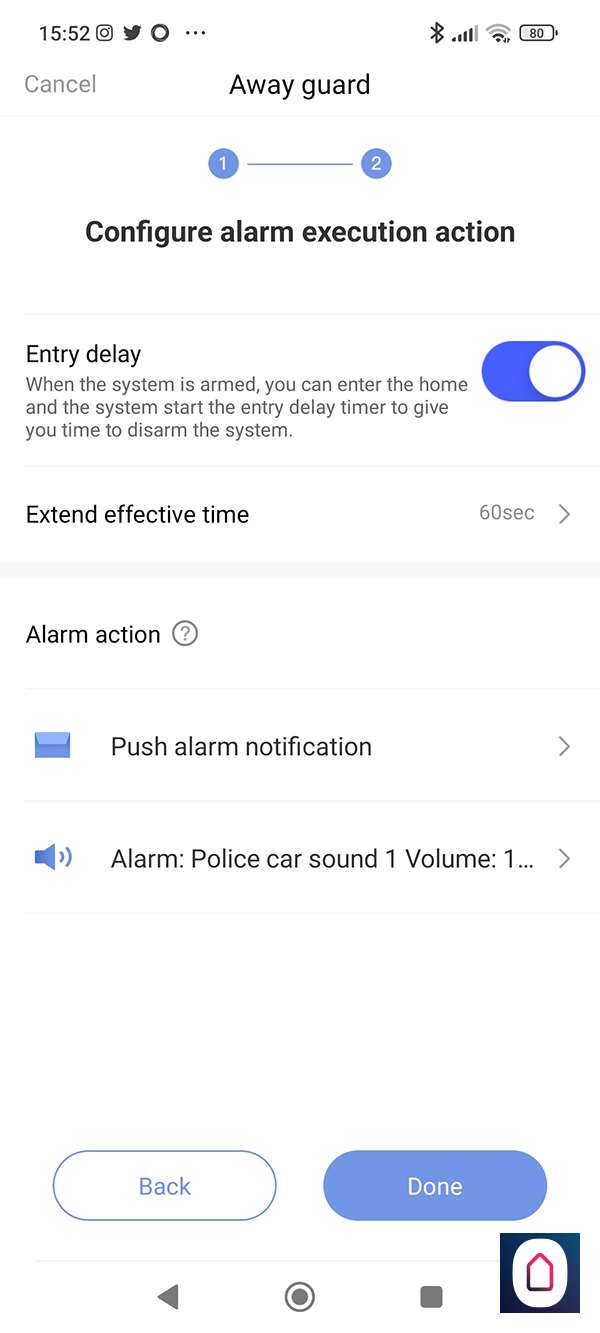Jump to step 1 indicator

pyautogui.click(x=223, y=163)
